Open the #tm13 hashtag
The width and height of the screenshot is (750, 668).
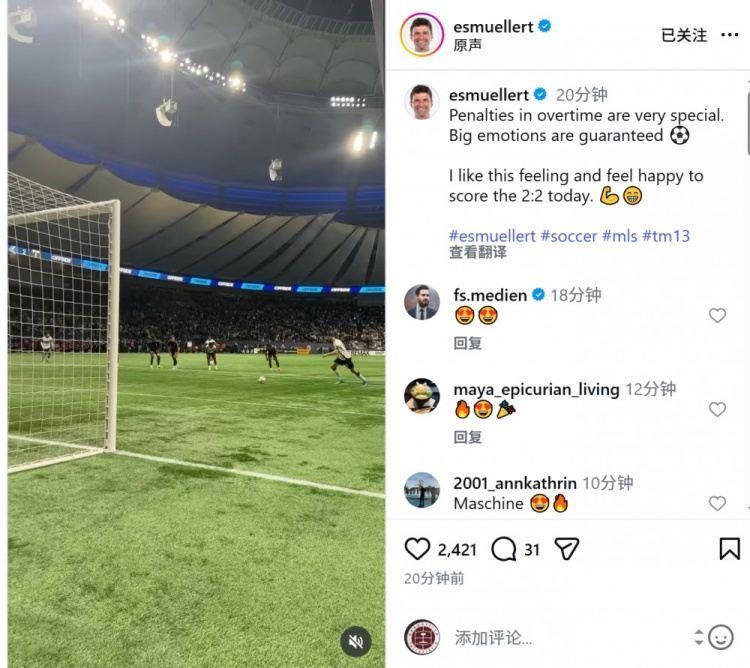click(x=666, y=236)
